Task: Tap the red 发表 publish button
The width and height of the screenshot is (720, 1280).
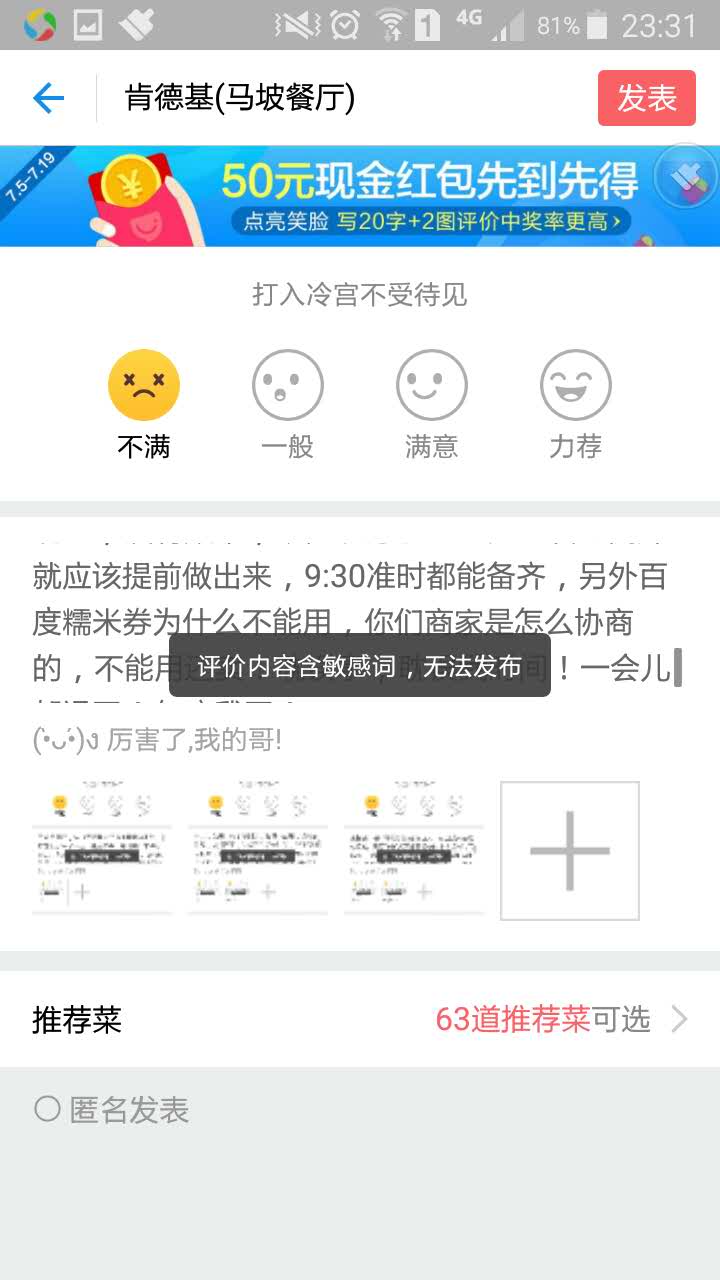Action: click(646, 98)
